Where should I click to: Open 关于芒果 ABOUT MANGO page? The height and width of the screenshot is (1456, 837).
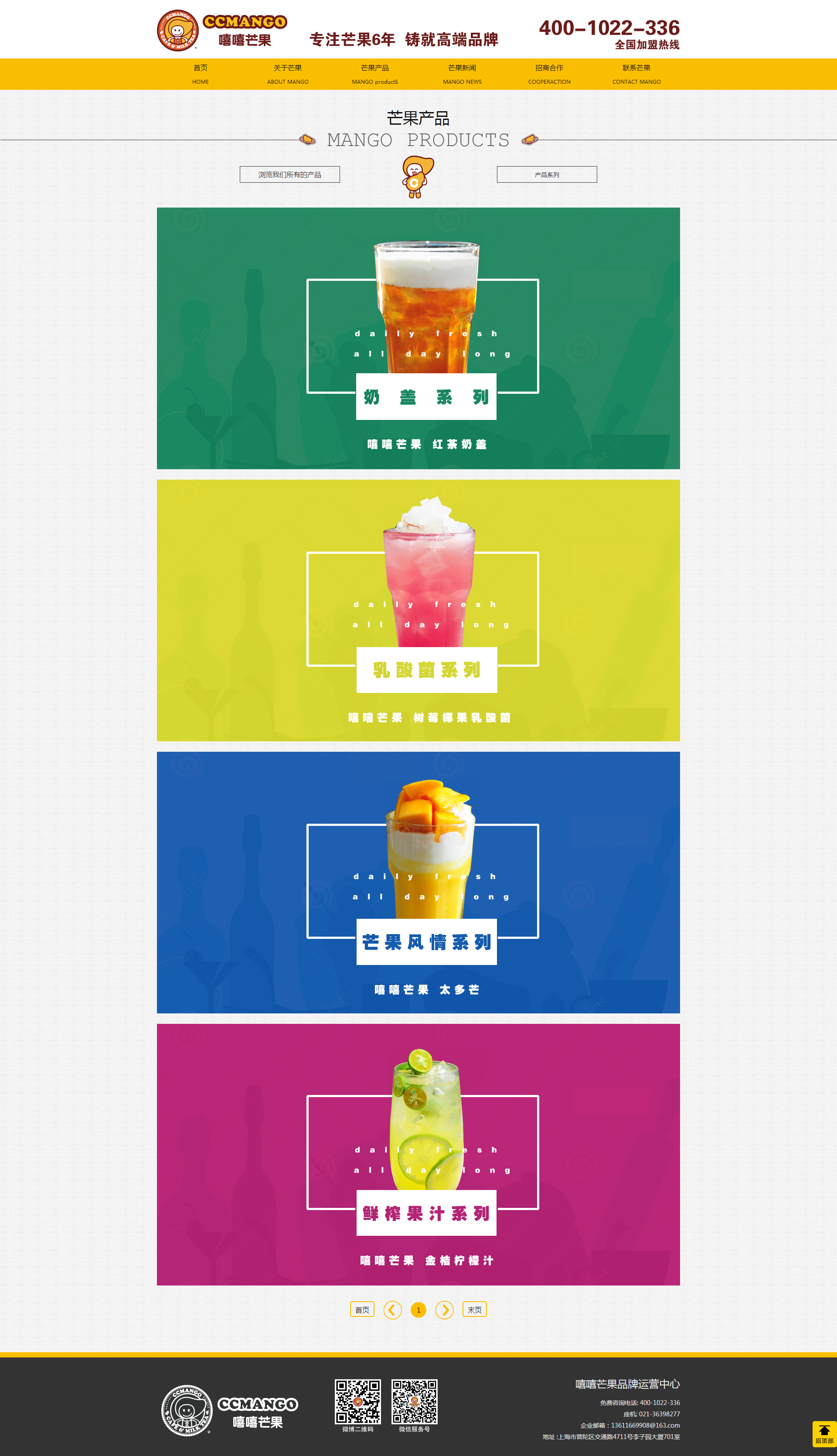(287, 74)
